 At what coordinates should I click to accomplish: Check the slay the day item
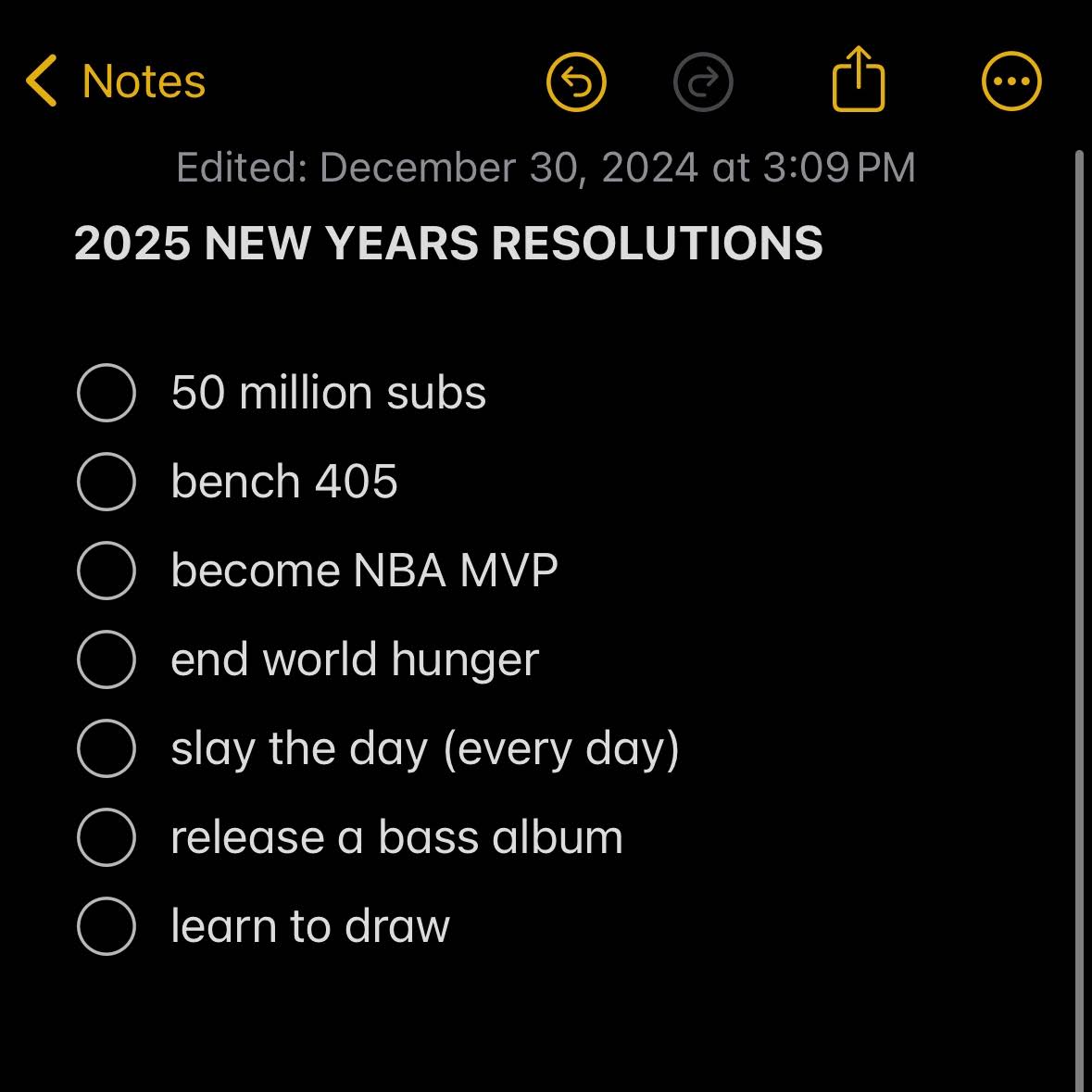[x=107, y=748]
